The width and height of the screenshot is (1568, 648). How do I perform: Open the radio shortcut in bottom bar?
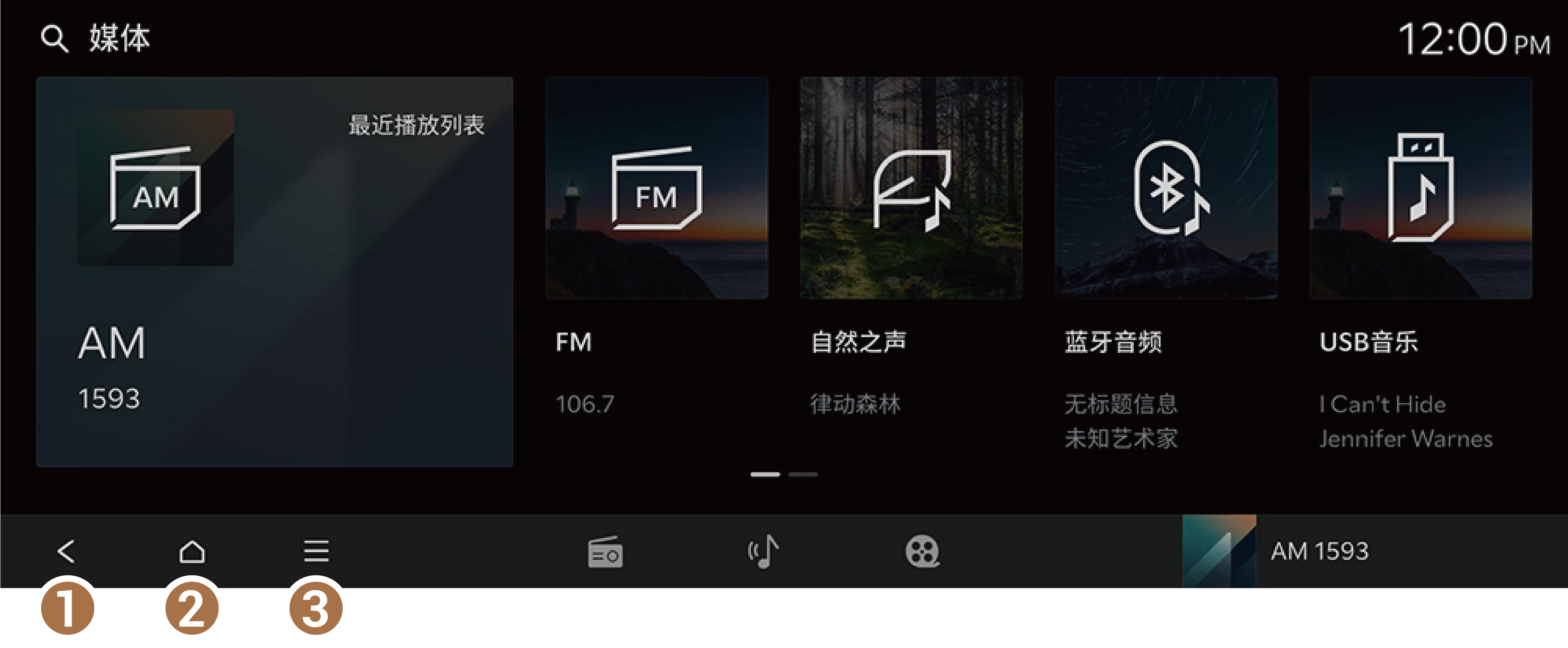coord(605,552)
